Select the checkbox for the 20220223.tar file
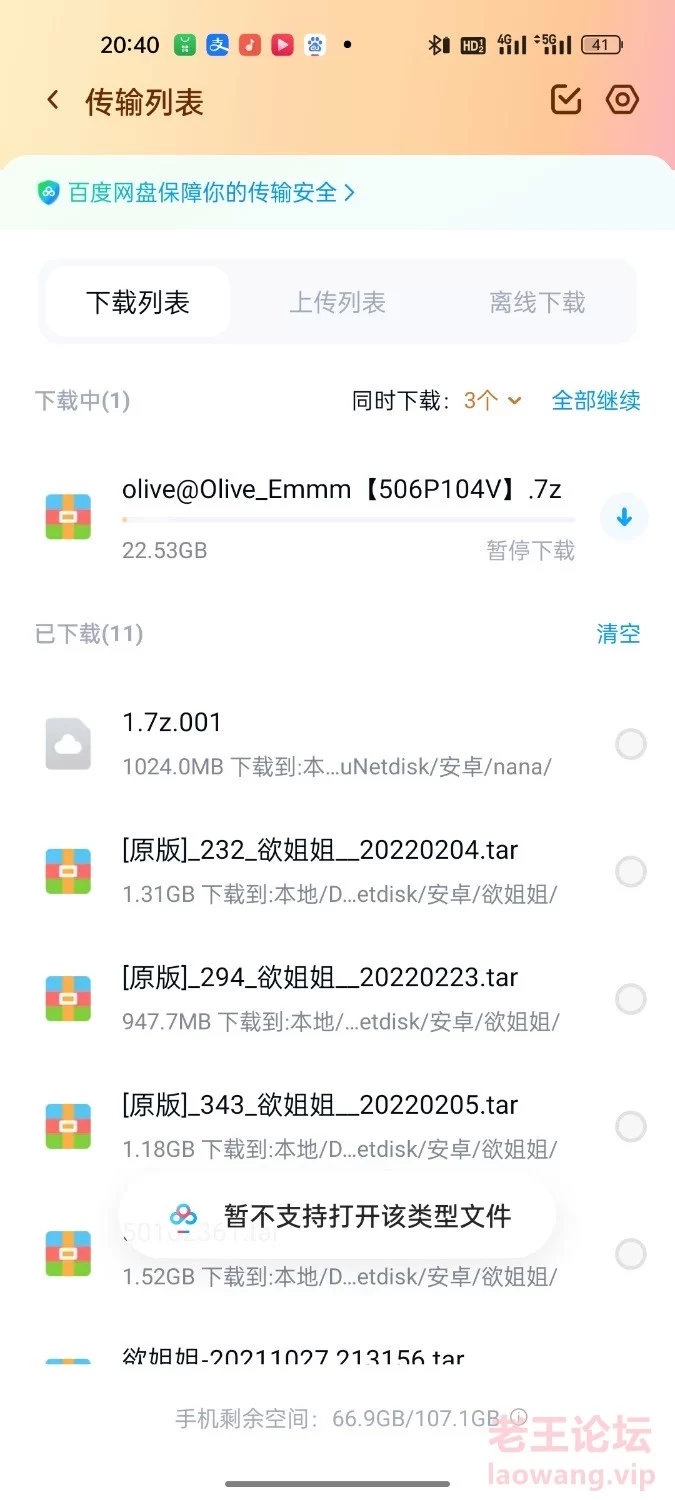The width and height of the screenshot is (675, 1500). 631,999
